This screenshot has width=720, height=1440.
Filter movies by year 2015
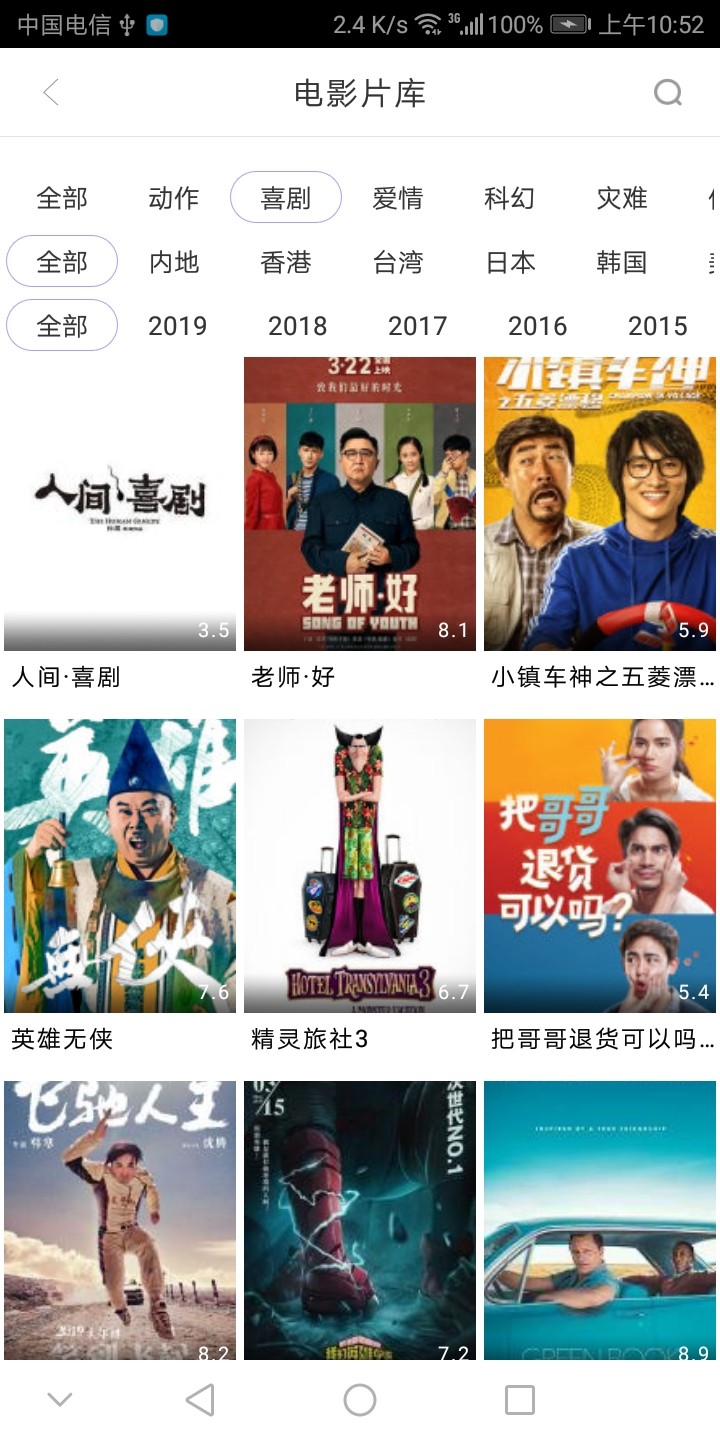[658, 326]
